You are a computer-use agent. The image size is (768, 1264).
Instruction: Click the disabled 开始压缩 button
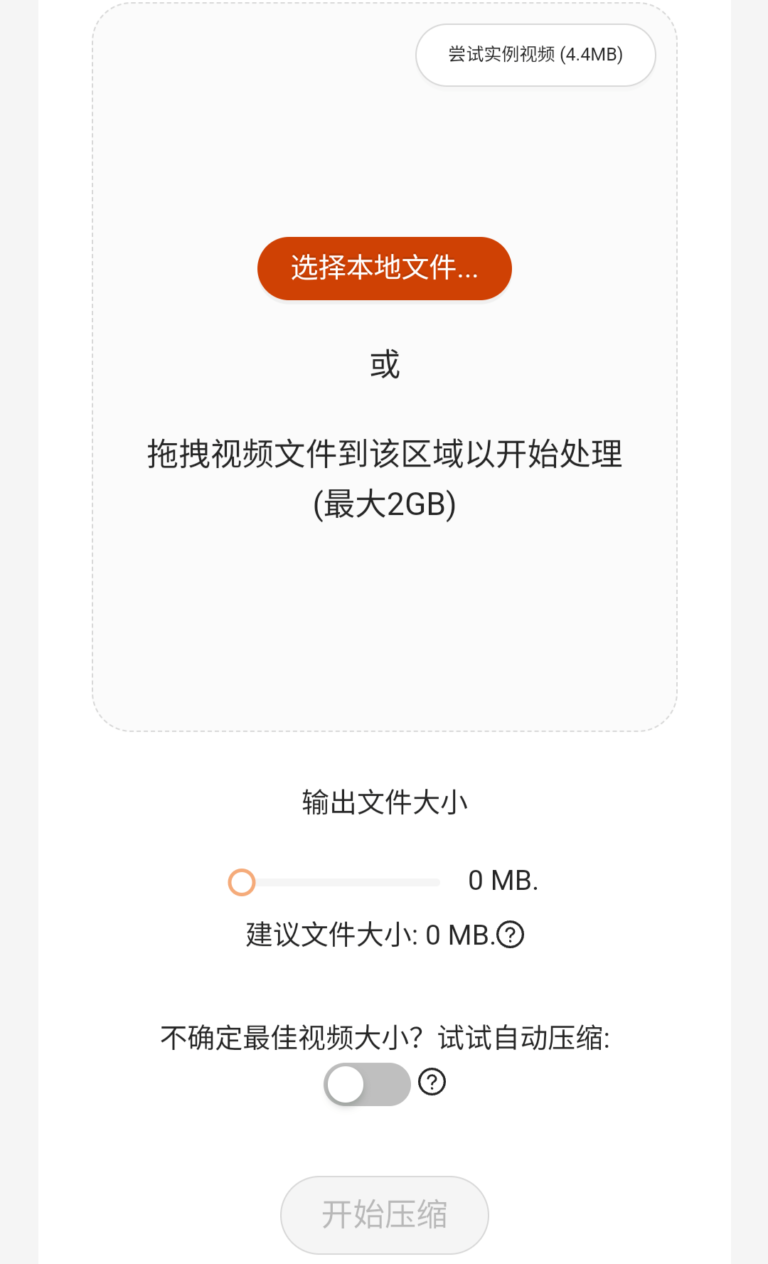(384, 1214)
